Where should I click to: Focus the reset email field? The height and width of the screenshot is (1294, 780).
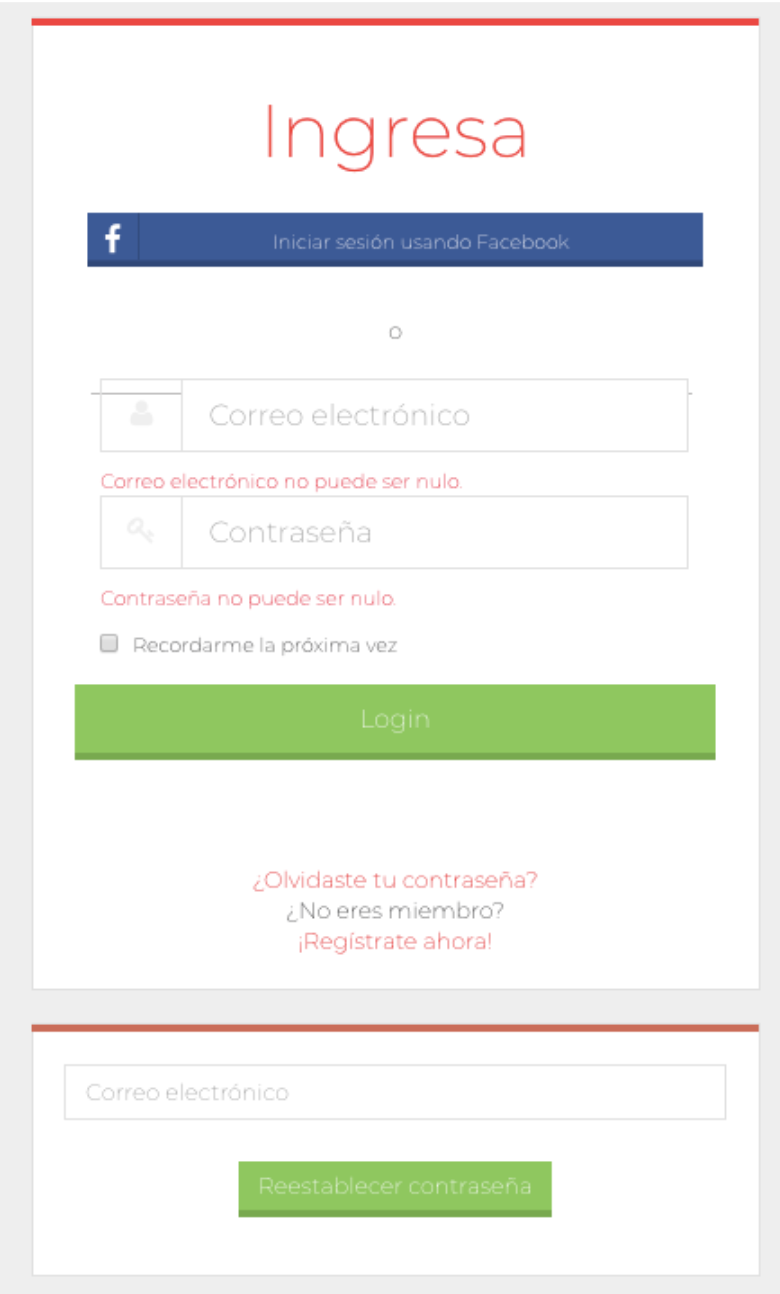(395, 1092)
